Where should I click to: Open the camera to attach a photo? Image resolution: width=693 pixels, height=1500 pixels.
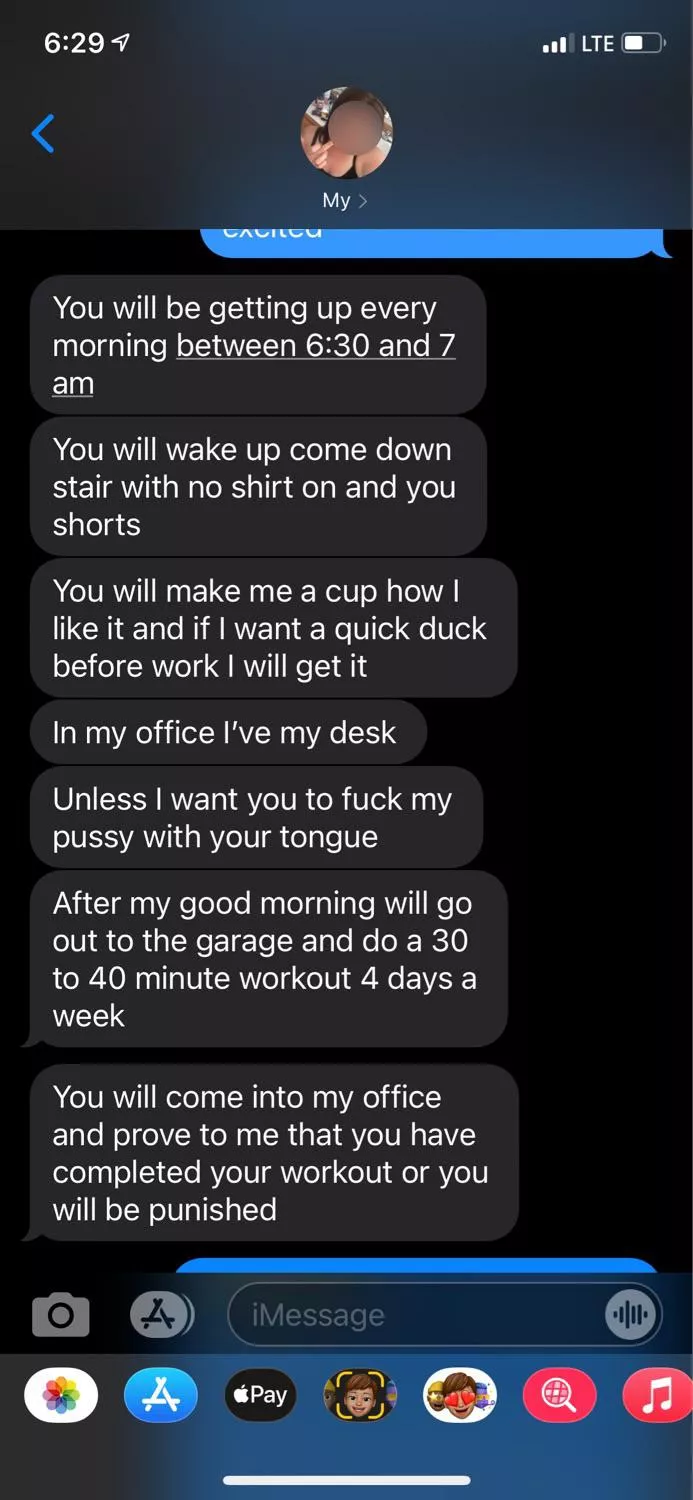click(61, 1314)
